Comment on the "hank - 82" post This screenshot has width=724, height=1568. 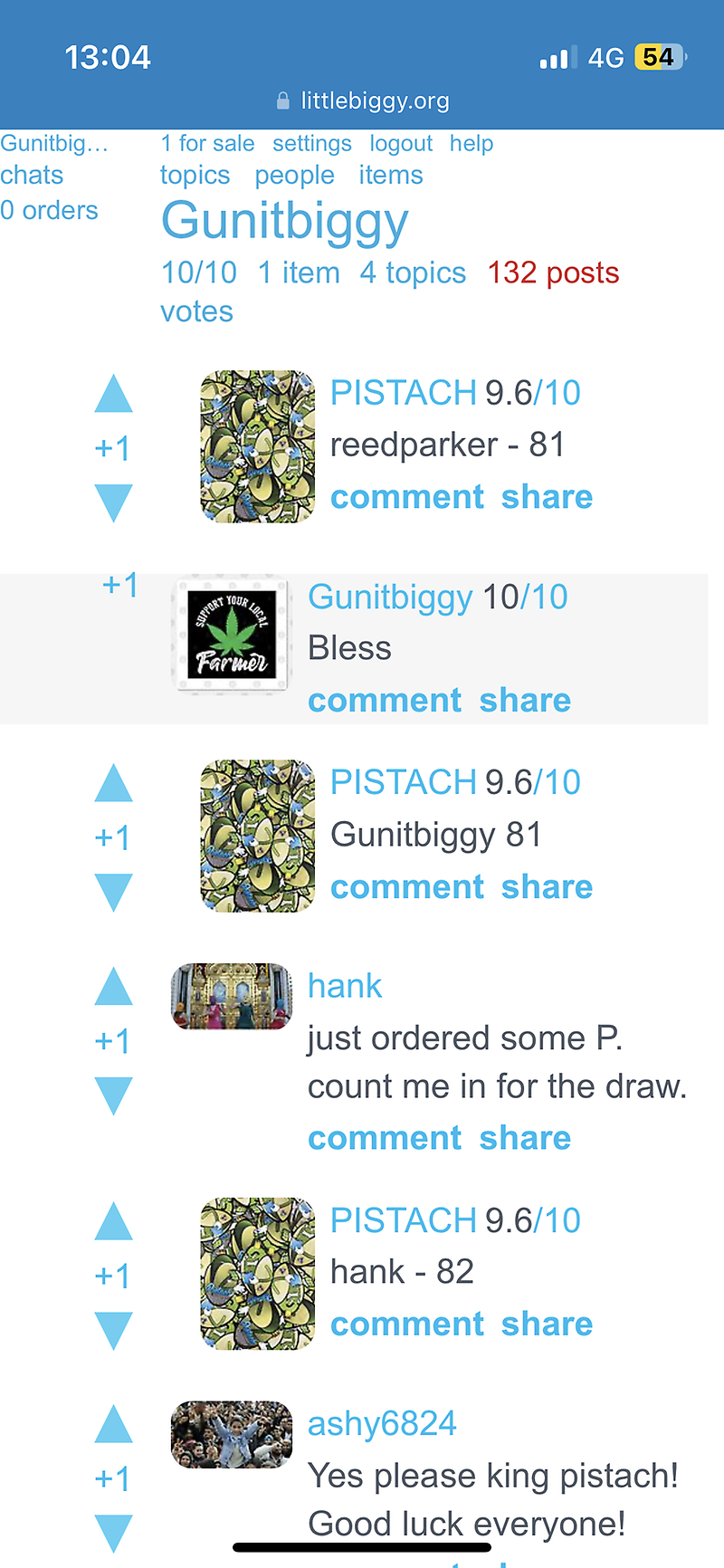pos(407,1324)
